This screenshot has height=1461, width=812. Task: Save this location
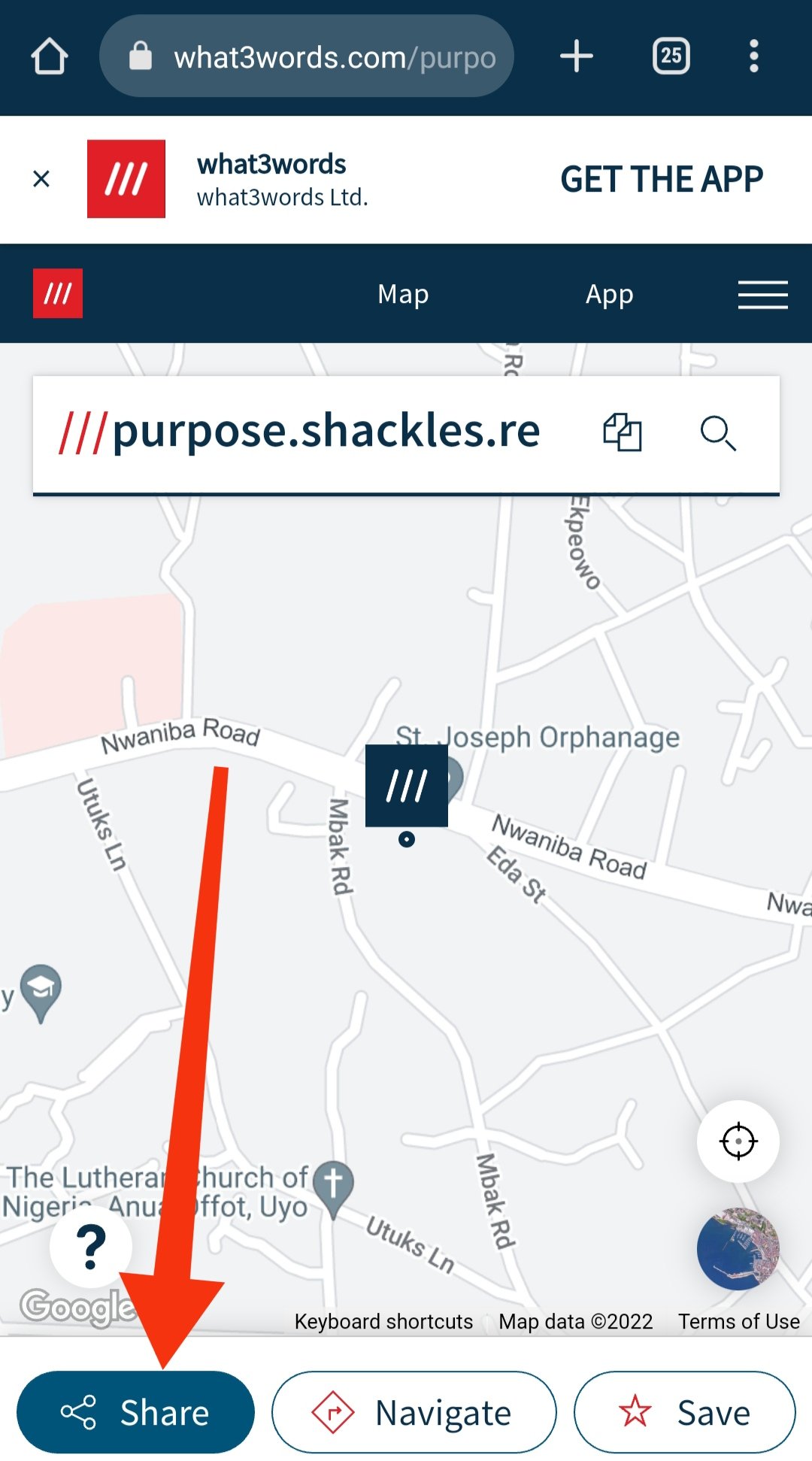tap(684, 1412)
